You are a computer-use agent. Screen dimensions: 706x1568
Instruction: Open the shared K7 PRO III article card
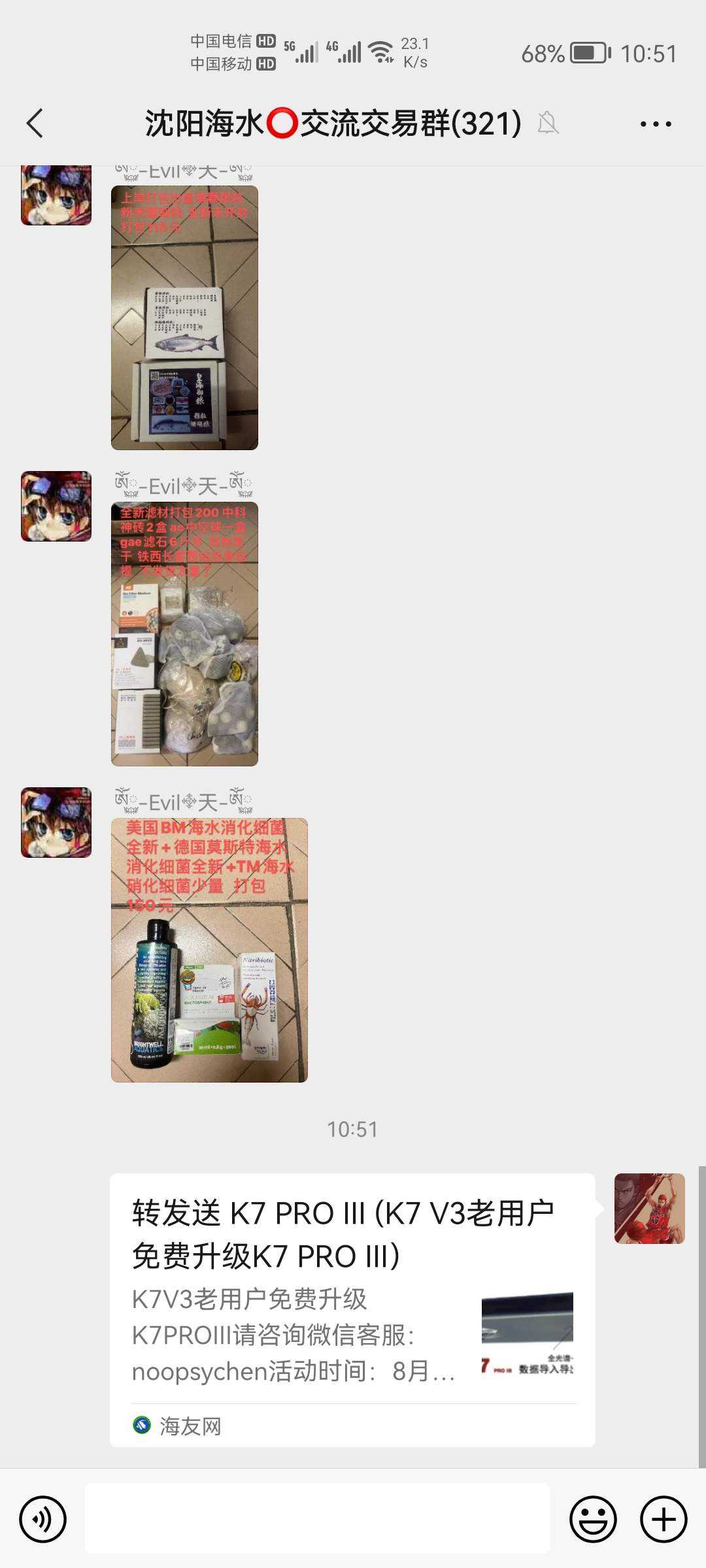tap(352, 1309)
